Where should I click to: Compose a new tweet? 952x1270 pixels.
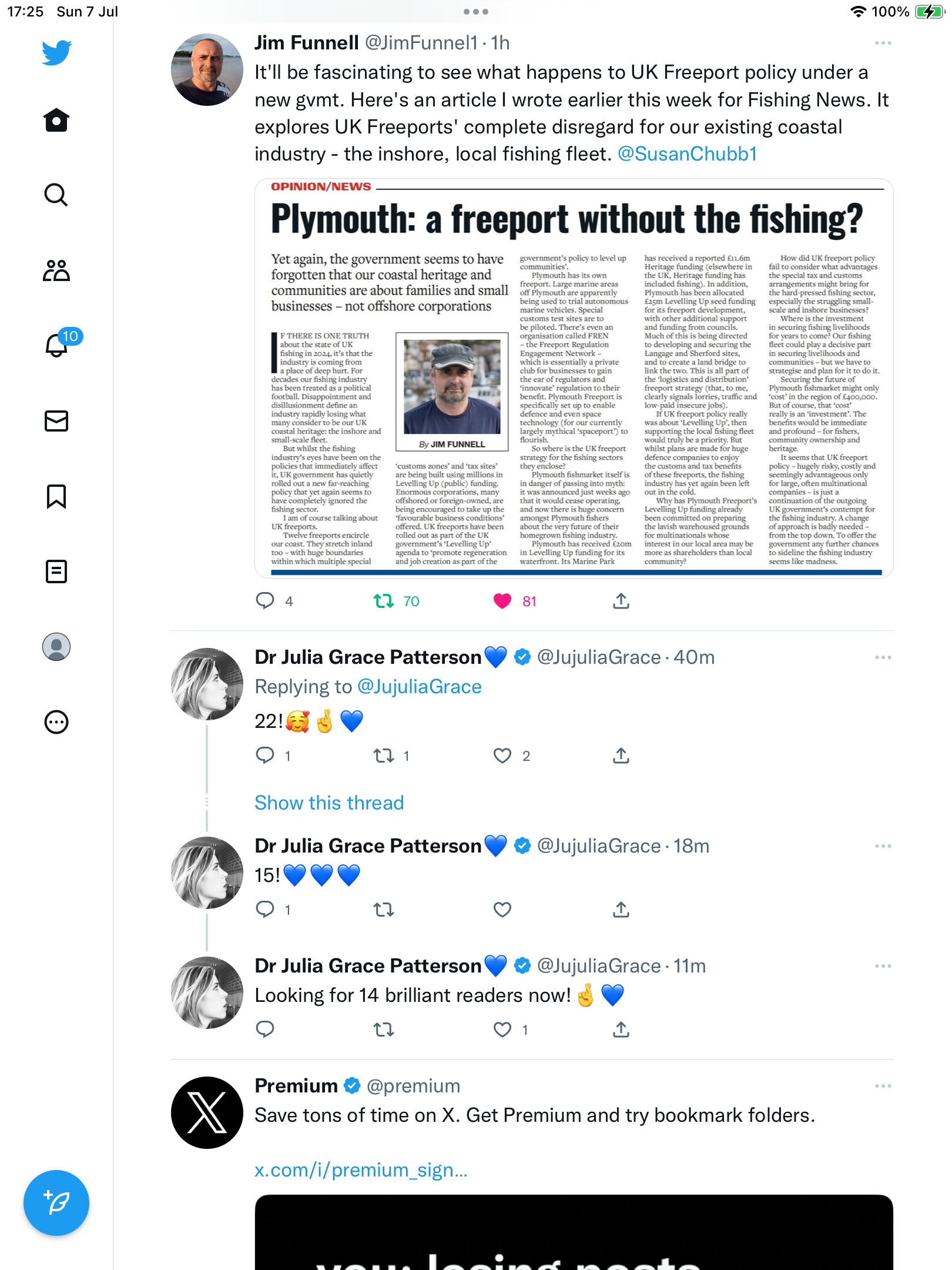coord(56,1203)
